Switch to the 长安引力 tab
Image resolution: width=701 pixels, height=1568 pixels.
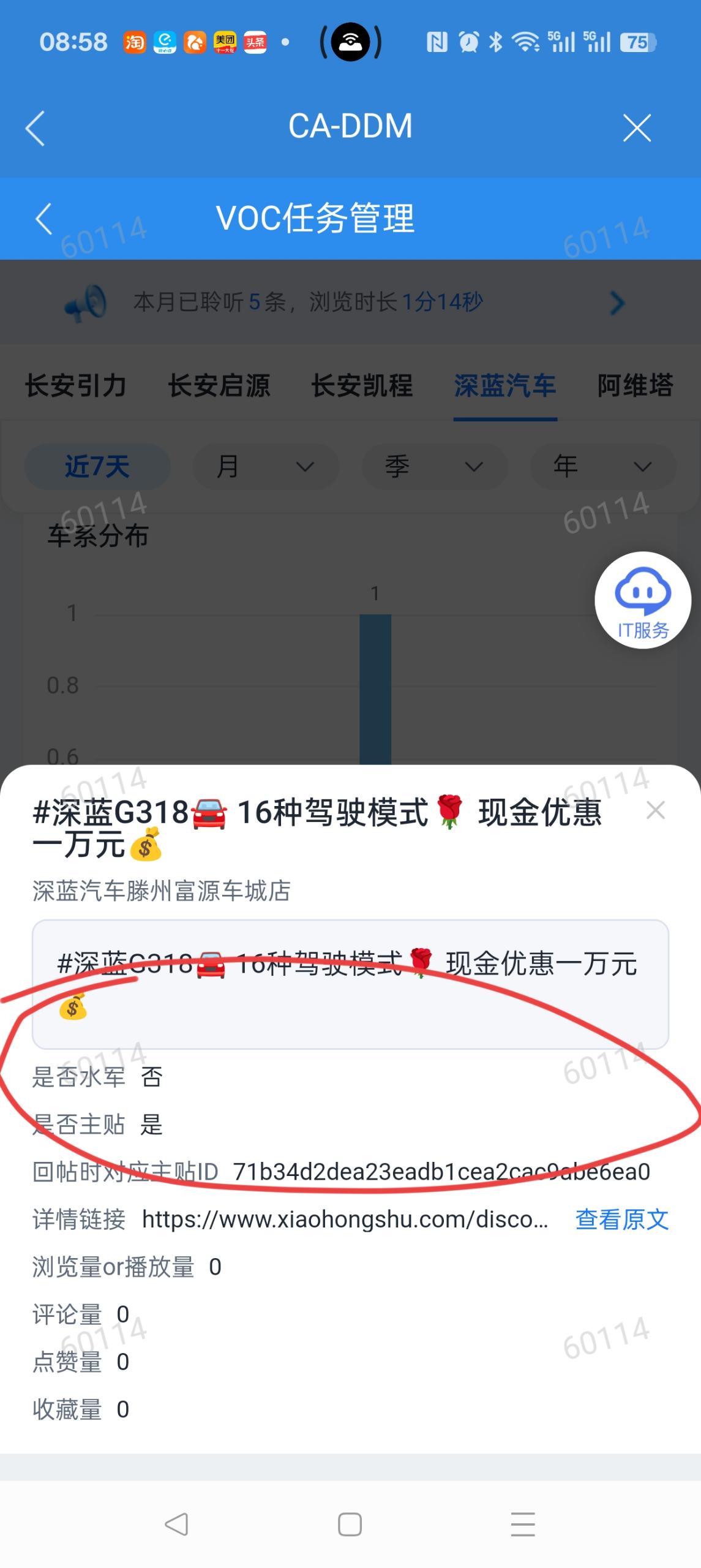pyautogui.click(x=75, y=386)
